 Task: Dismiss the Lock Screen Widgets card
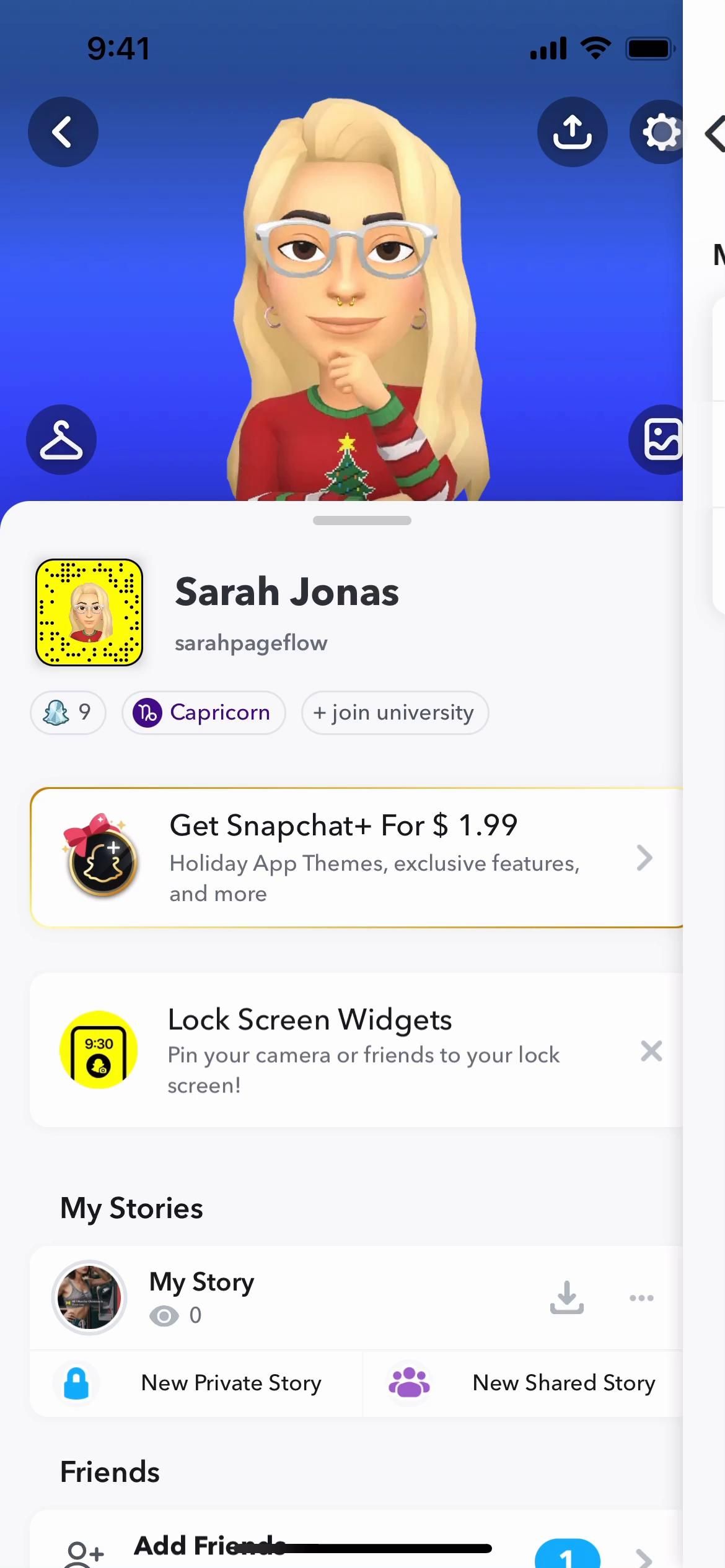651,1051
